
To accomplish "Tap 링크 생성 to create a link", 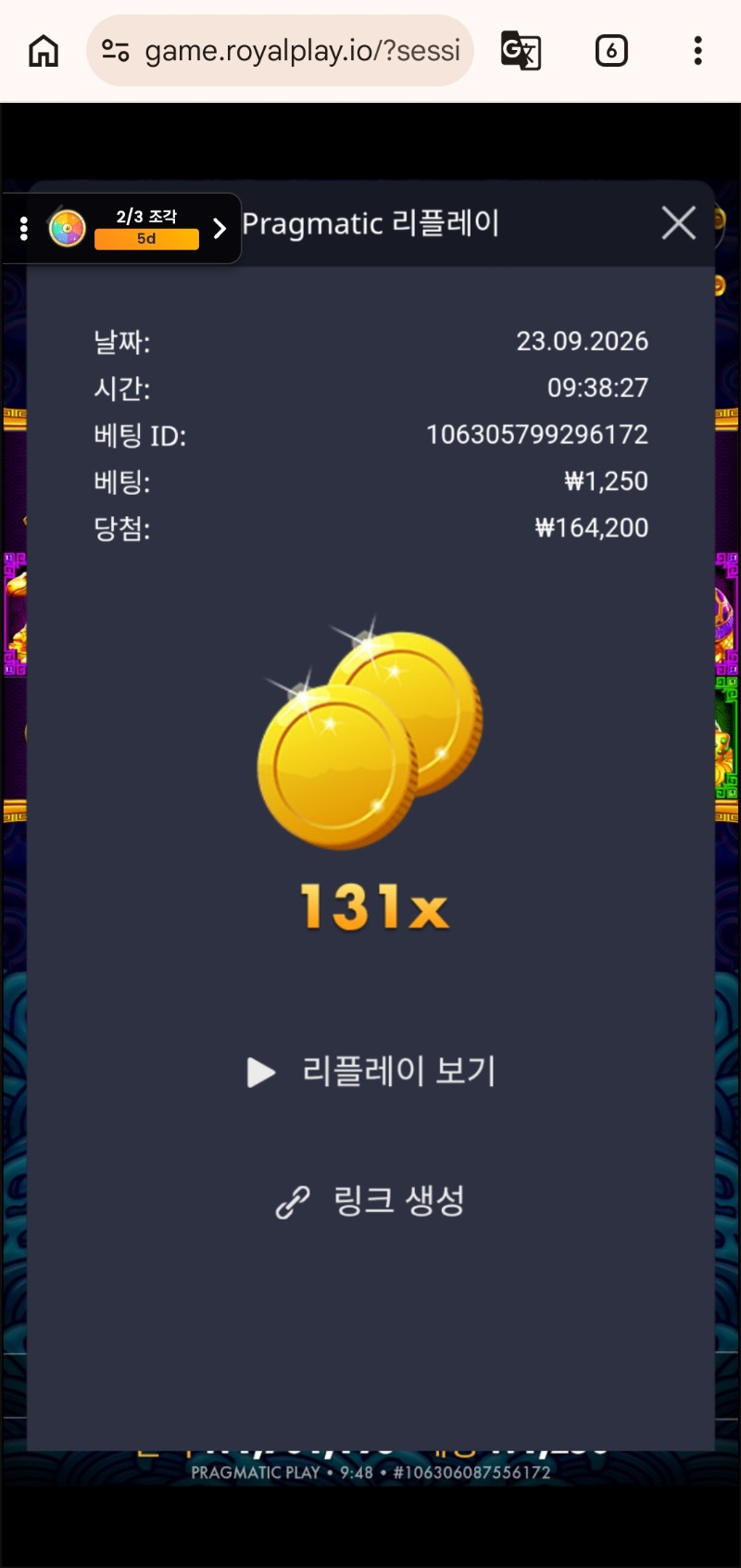I will tap(370, 1201).
